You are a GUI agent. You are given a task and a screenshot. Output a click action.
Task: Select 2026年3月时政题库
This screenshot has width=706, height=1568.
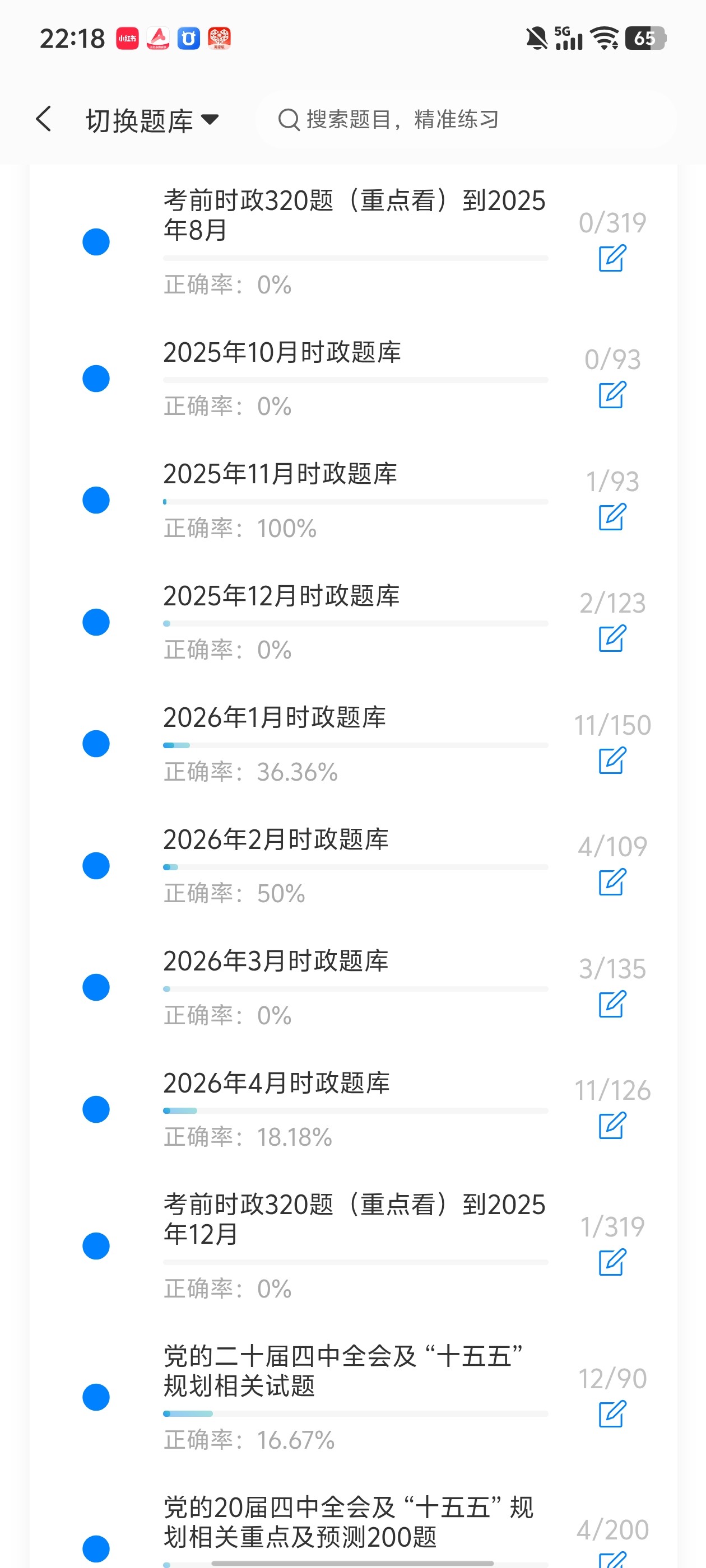(354, 987)
